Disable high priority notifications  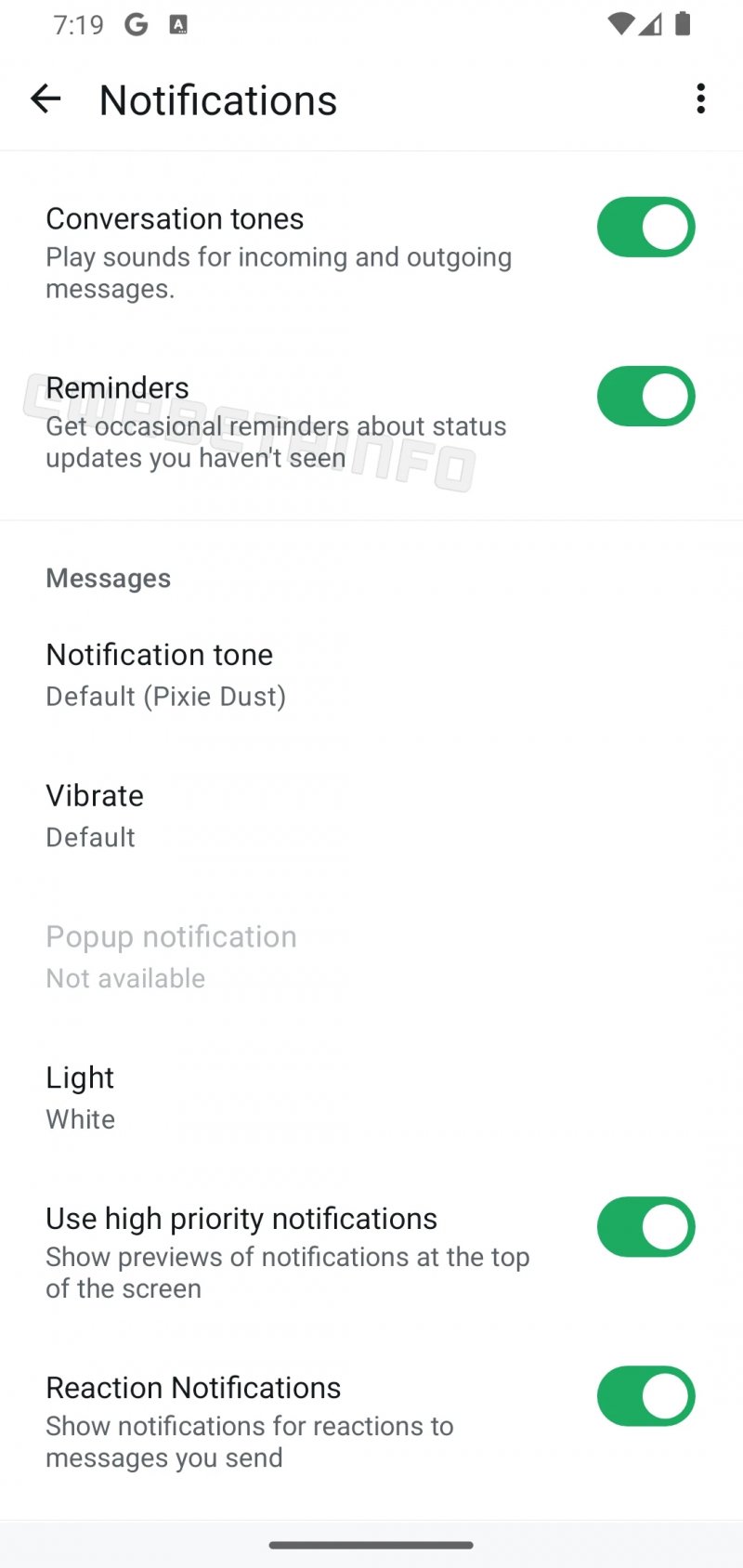(x=645, y=1226)
